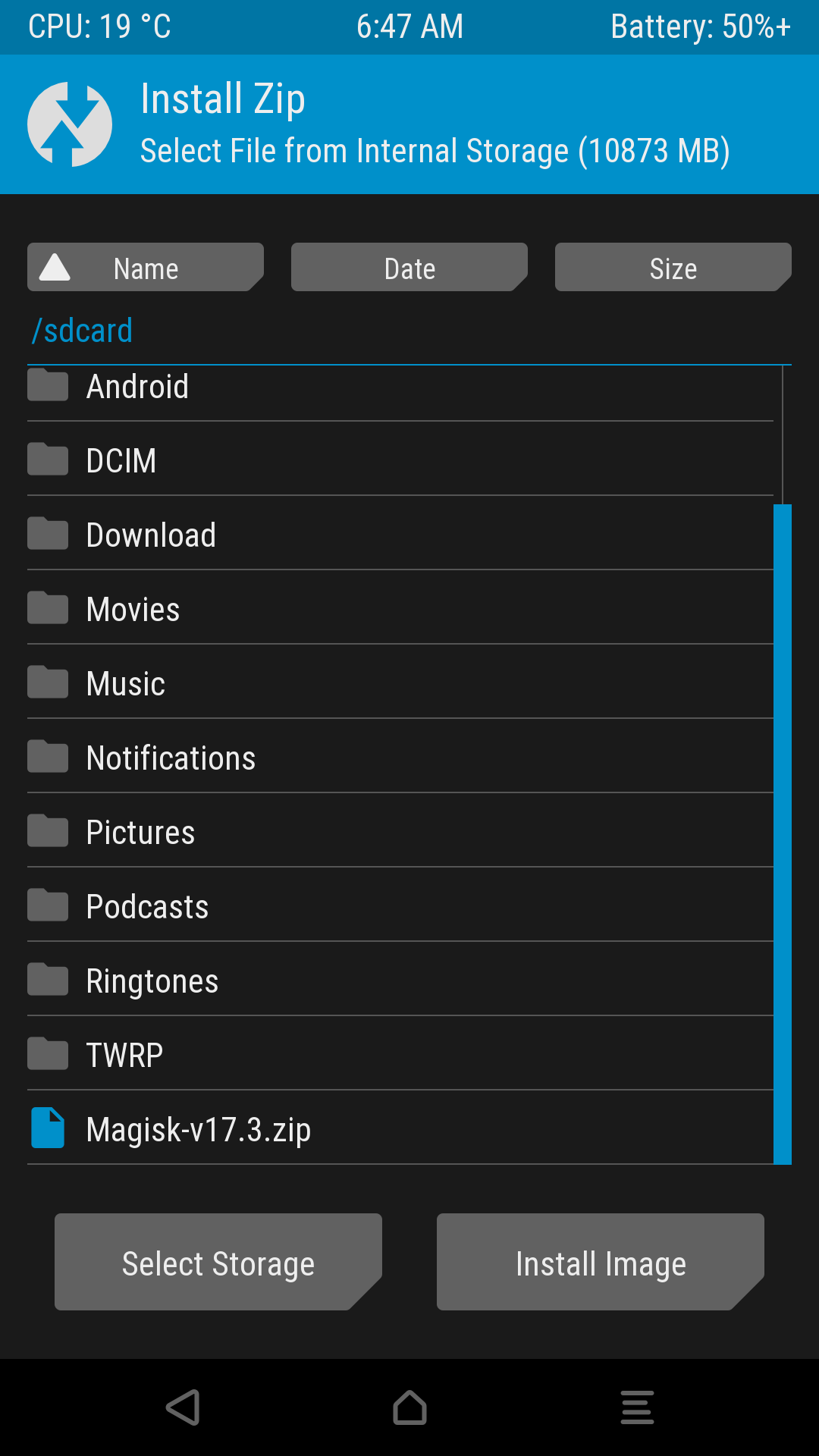The height and width of the screenshot is (1456, 819).
Task: Select Magisk-v17.3.zip to install
Action: (198, 1129)
